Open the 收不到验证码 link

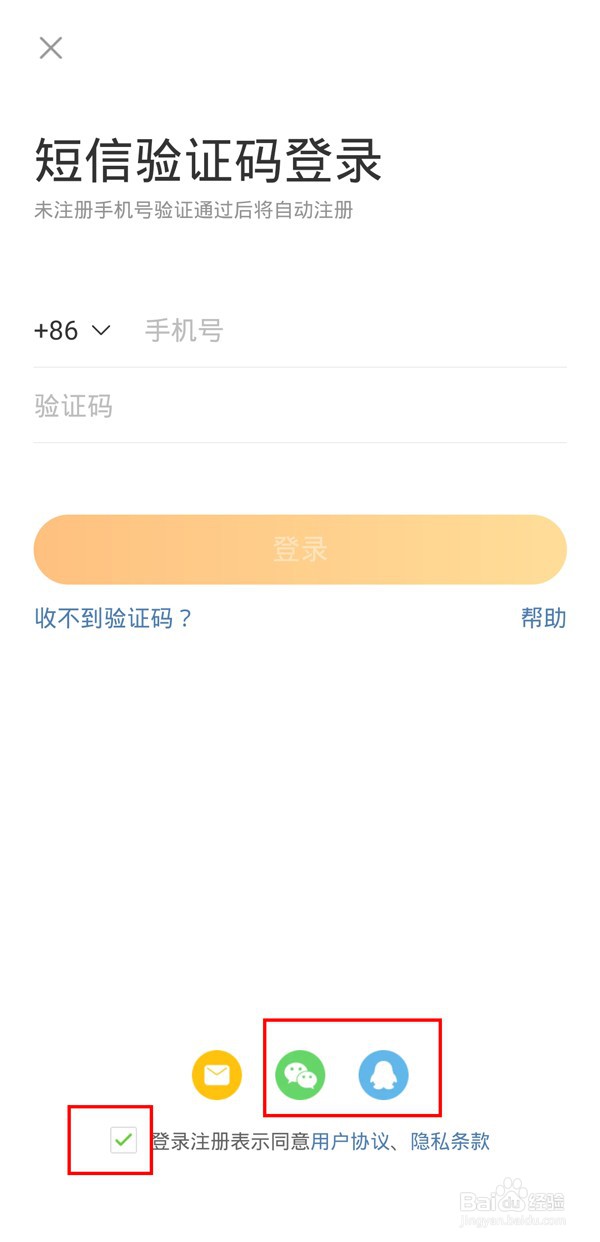pyautogui.click(x=113, y=618)
